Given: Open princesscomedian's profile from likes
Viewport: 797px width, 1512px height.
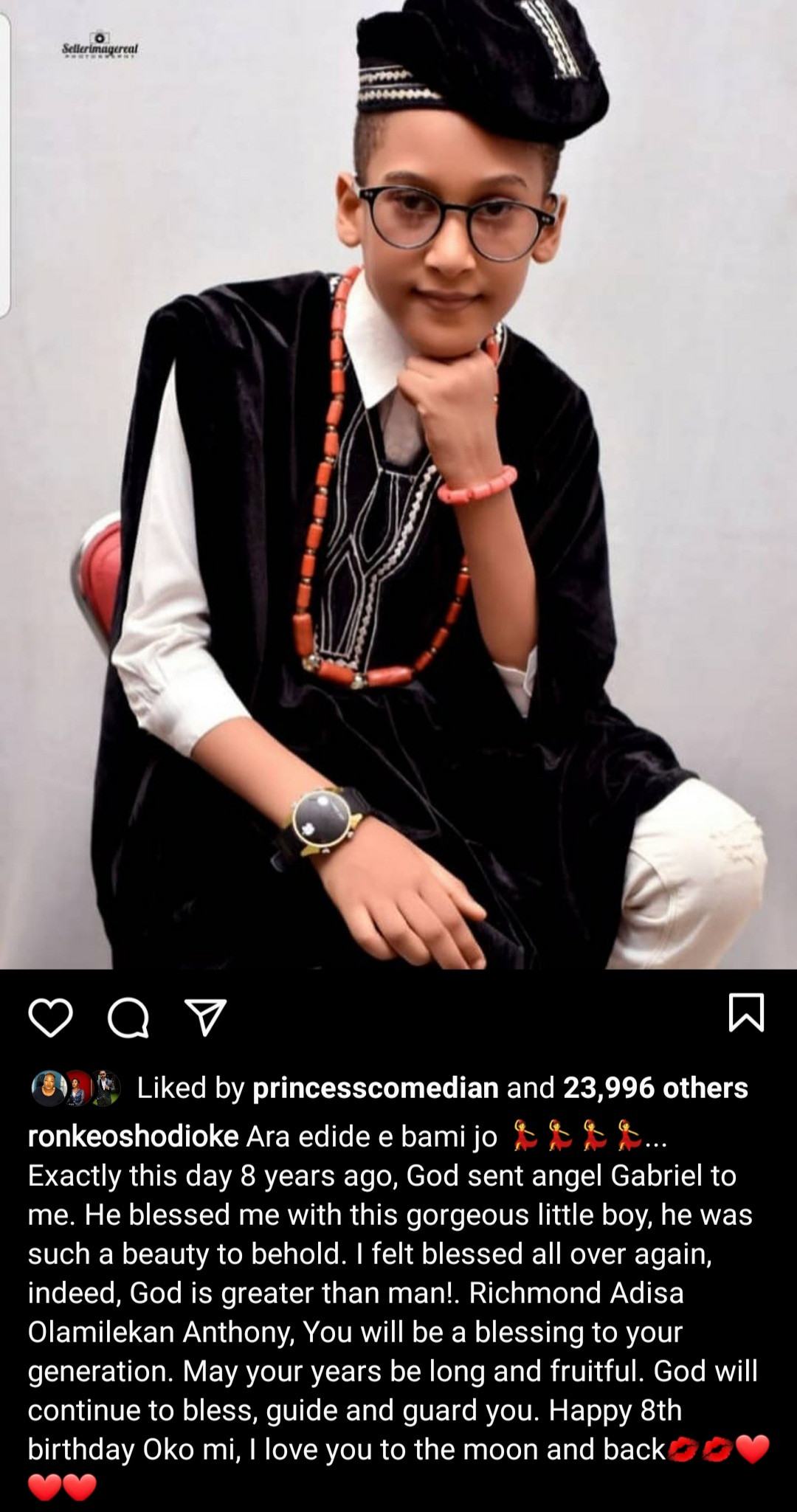Looking at the screenshot, I should [x=375, y=1088].
